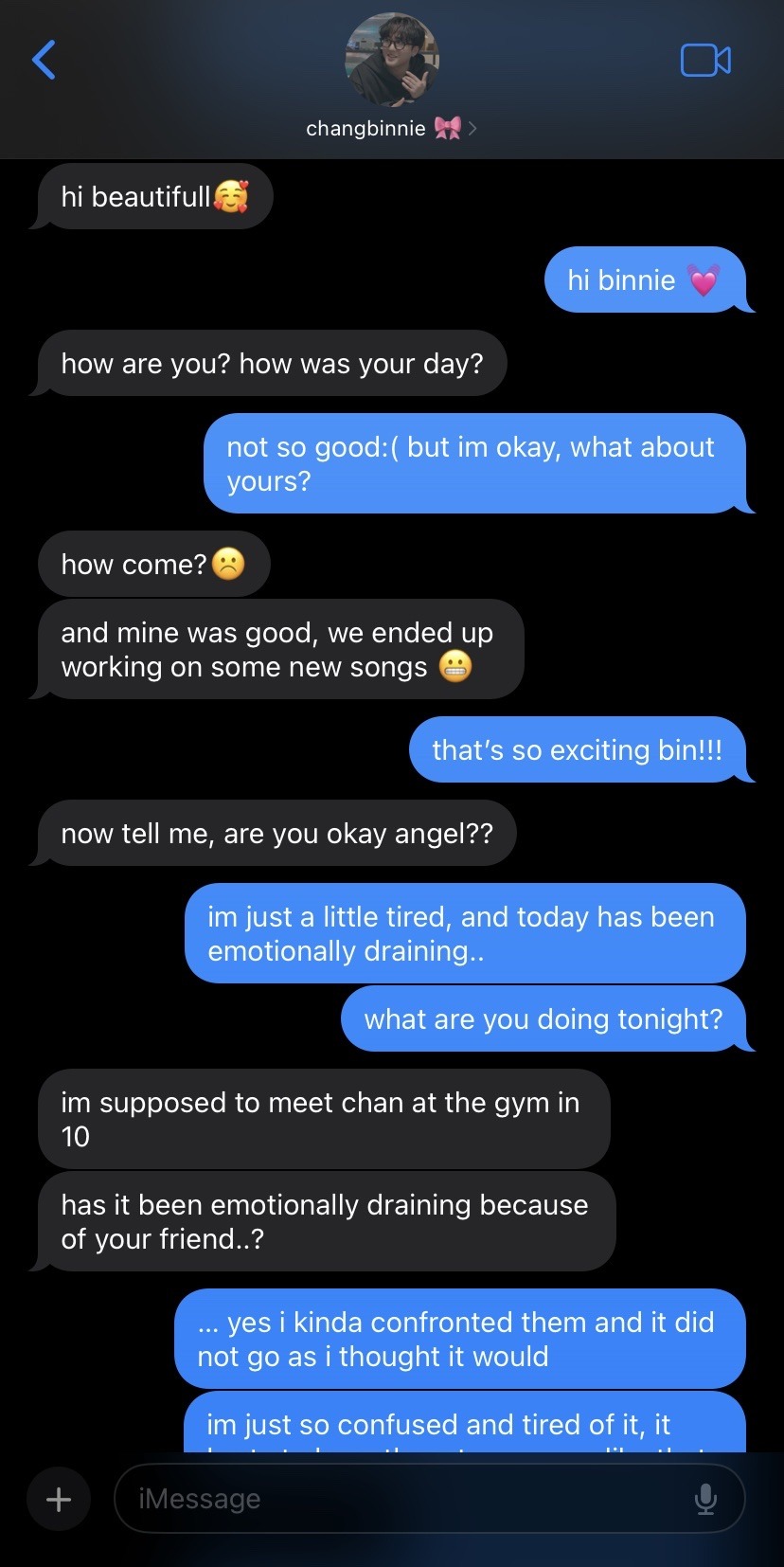
Task: Start a FaceTime video call
Action: [x=705, y=61]
